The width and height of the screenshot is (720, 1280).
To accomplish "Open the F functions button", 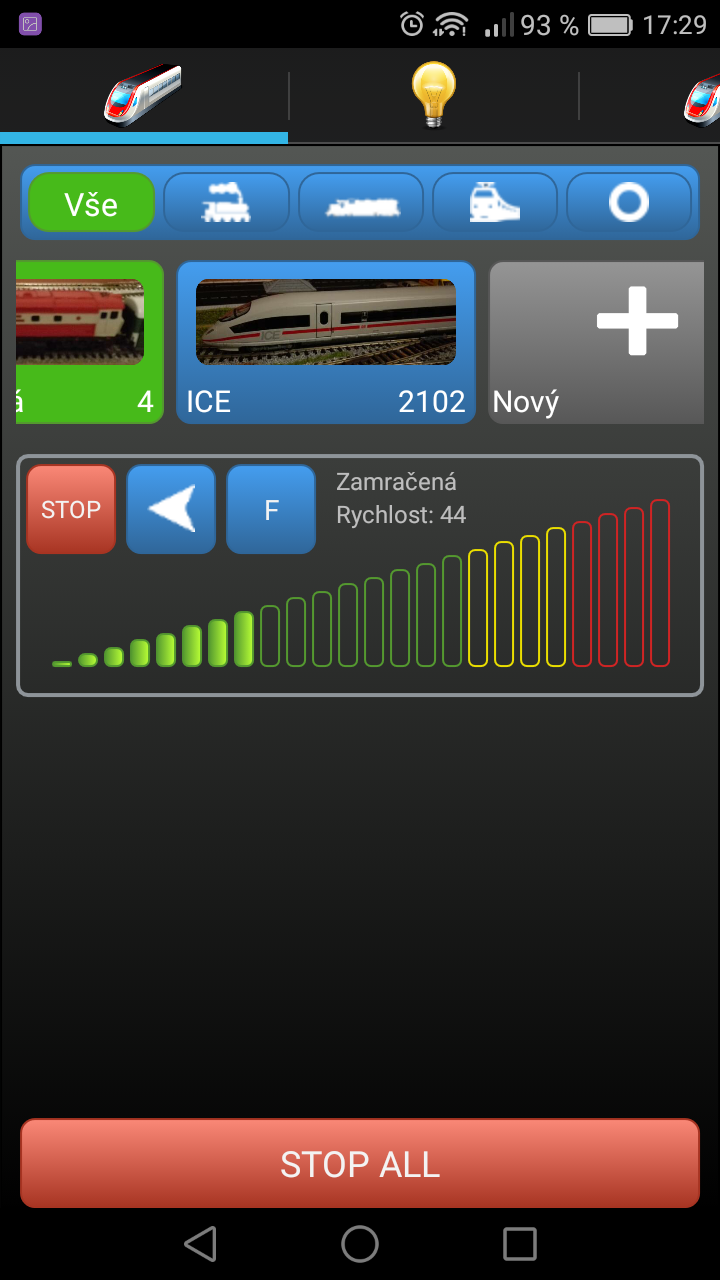I will tap(271, 509).
